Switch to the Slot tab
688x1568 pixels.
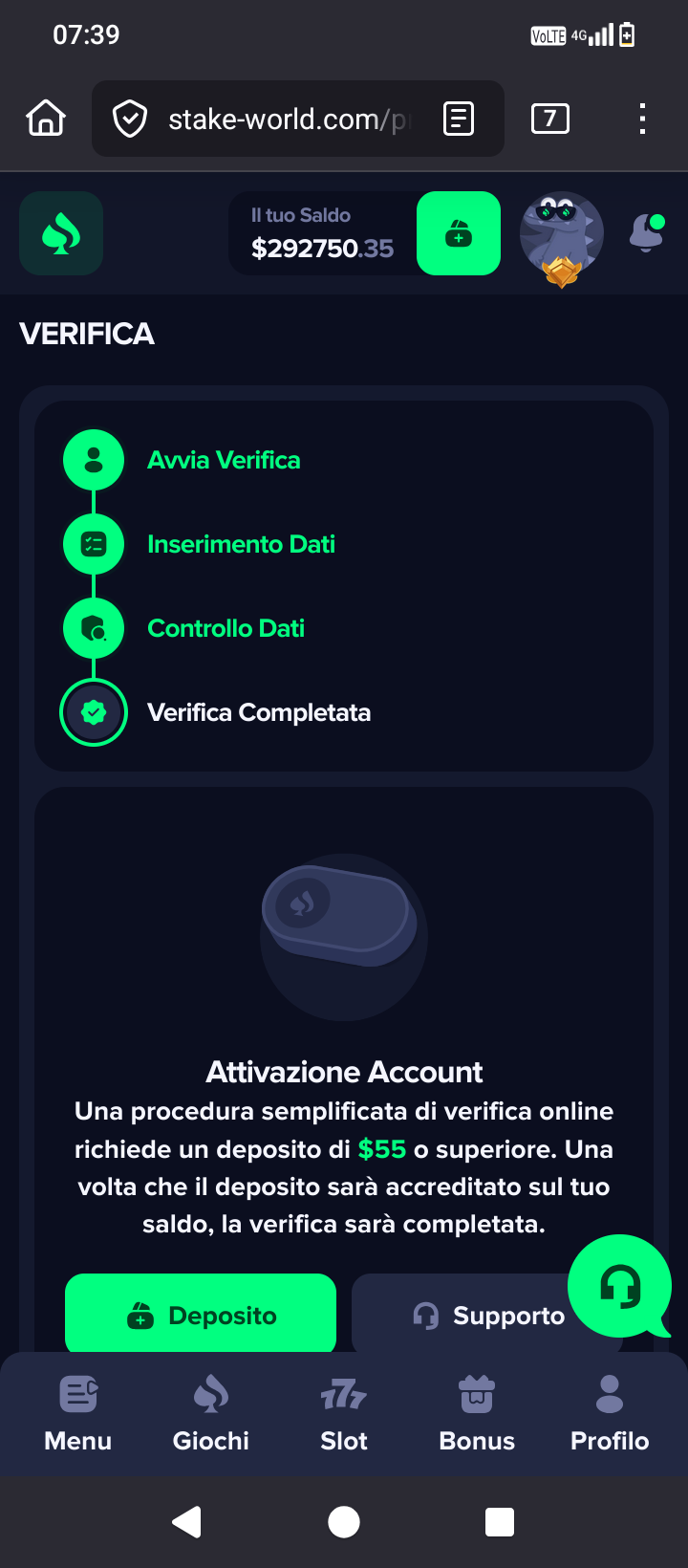[x=344, y=1413]
